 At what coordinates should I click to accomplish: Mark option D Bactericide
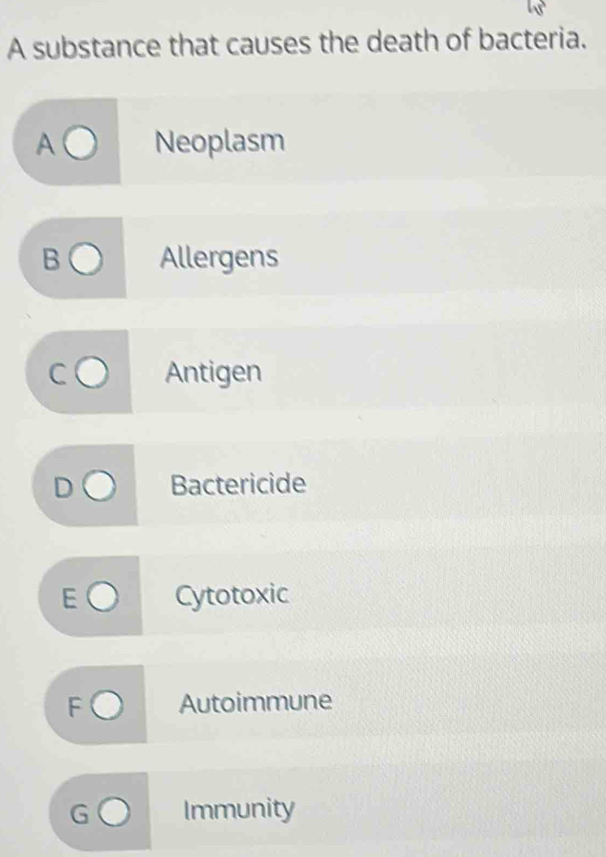pos(100,488)
